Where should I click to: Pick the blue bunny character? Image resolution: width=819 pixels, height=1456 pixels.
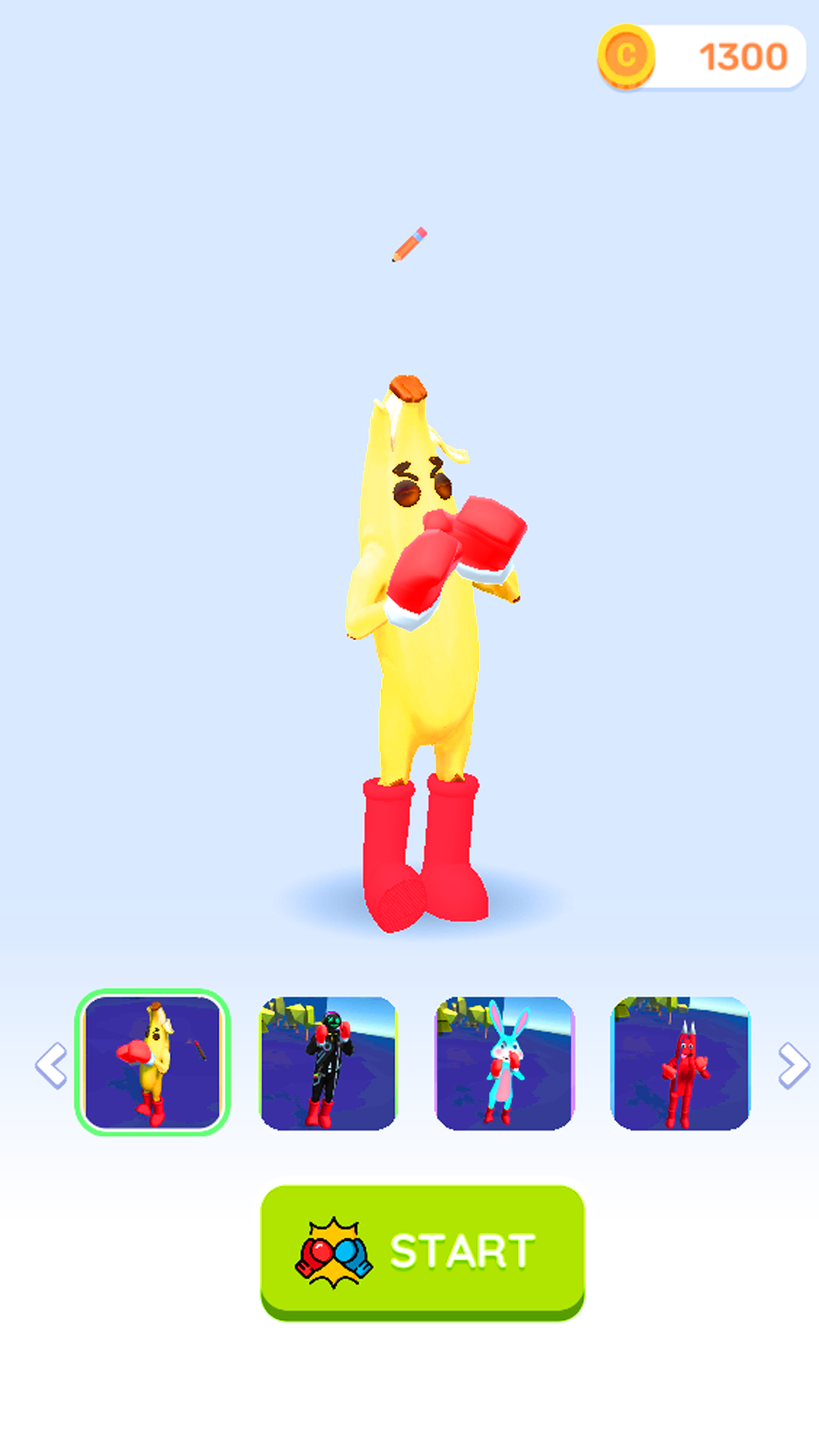point(504,1063)
